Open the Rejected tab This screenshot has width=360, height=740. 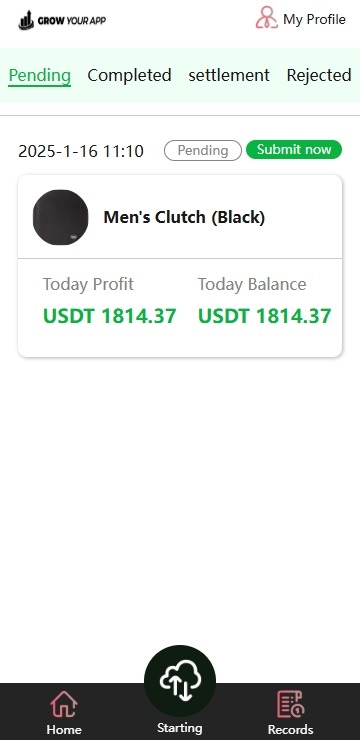coord(319,75)
